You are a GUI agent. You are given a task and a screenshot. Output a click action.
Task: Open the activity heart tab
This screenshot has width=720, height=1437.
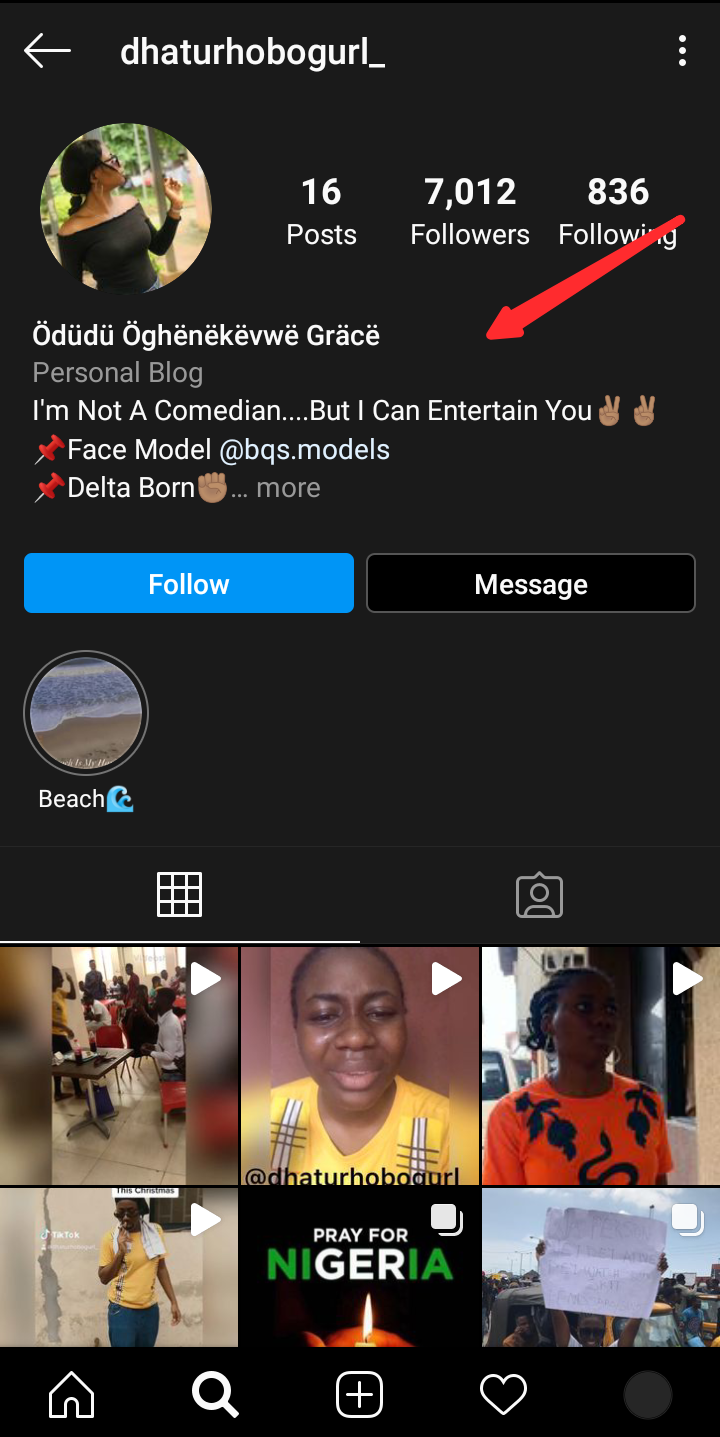pos(503,1394)
